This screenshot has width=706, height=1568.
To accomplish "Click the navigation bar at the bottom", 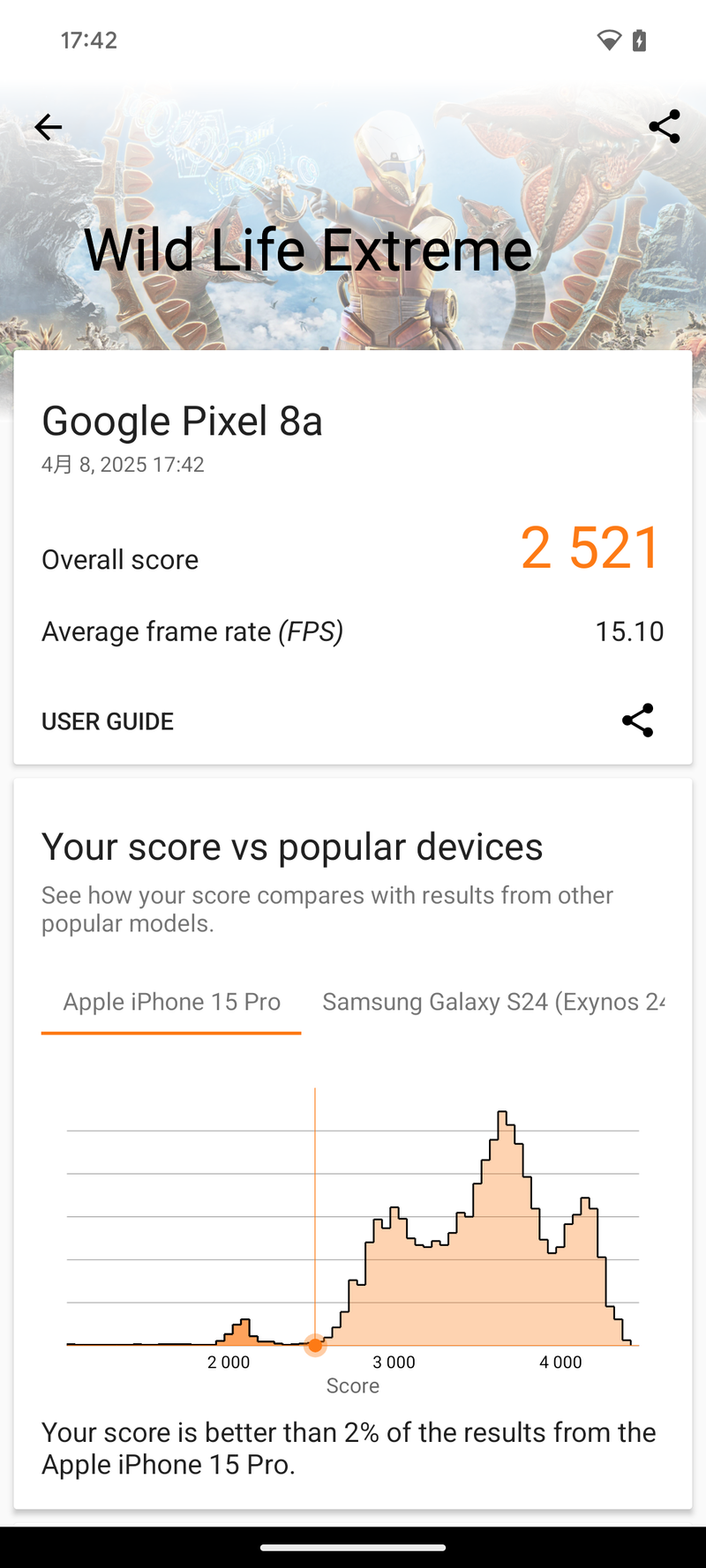I will tap(353, 1549).
